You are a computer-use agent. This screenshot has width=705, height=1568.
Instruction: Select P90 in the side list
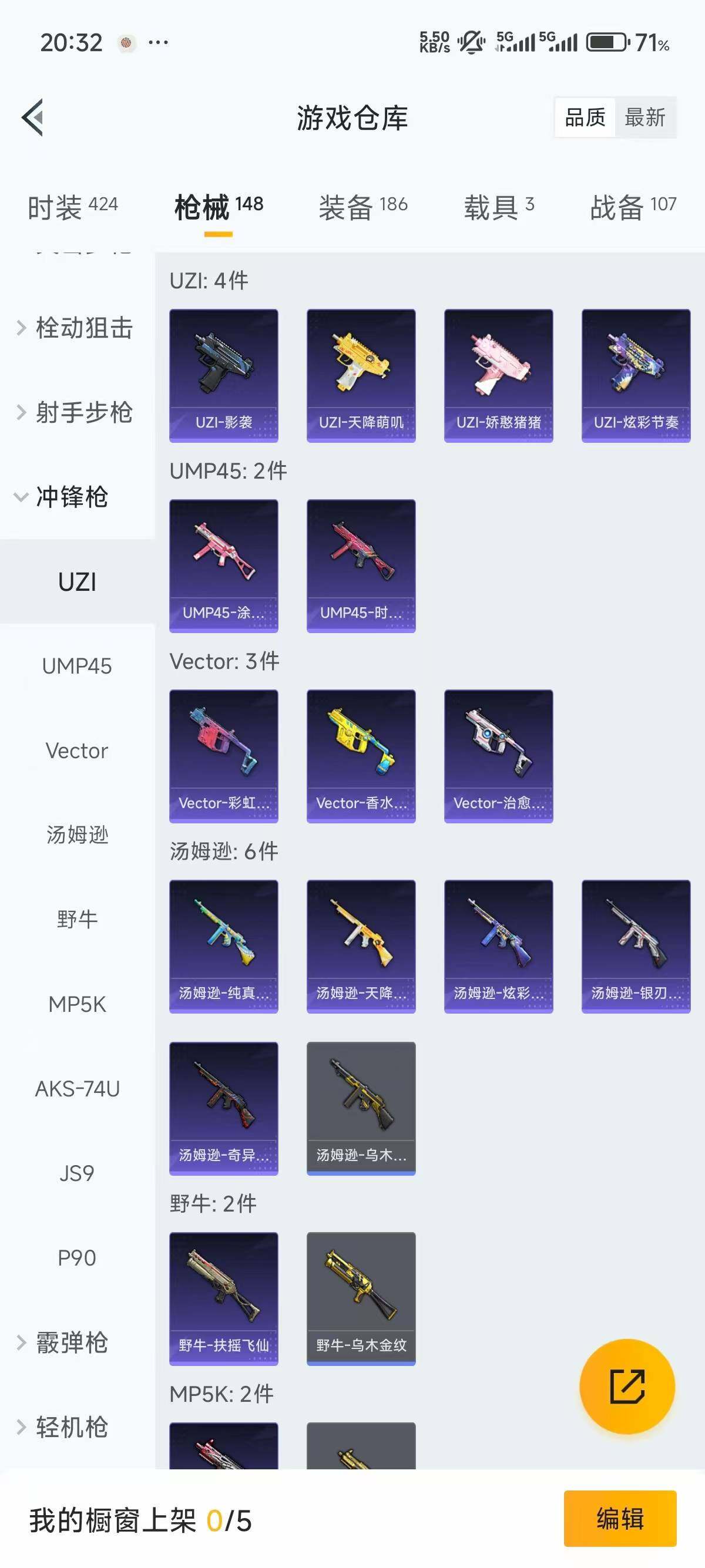(77, 1257)
